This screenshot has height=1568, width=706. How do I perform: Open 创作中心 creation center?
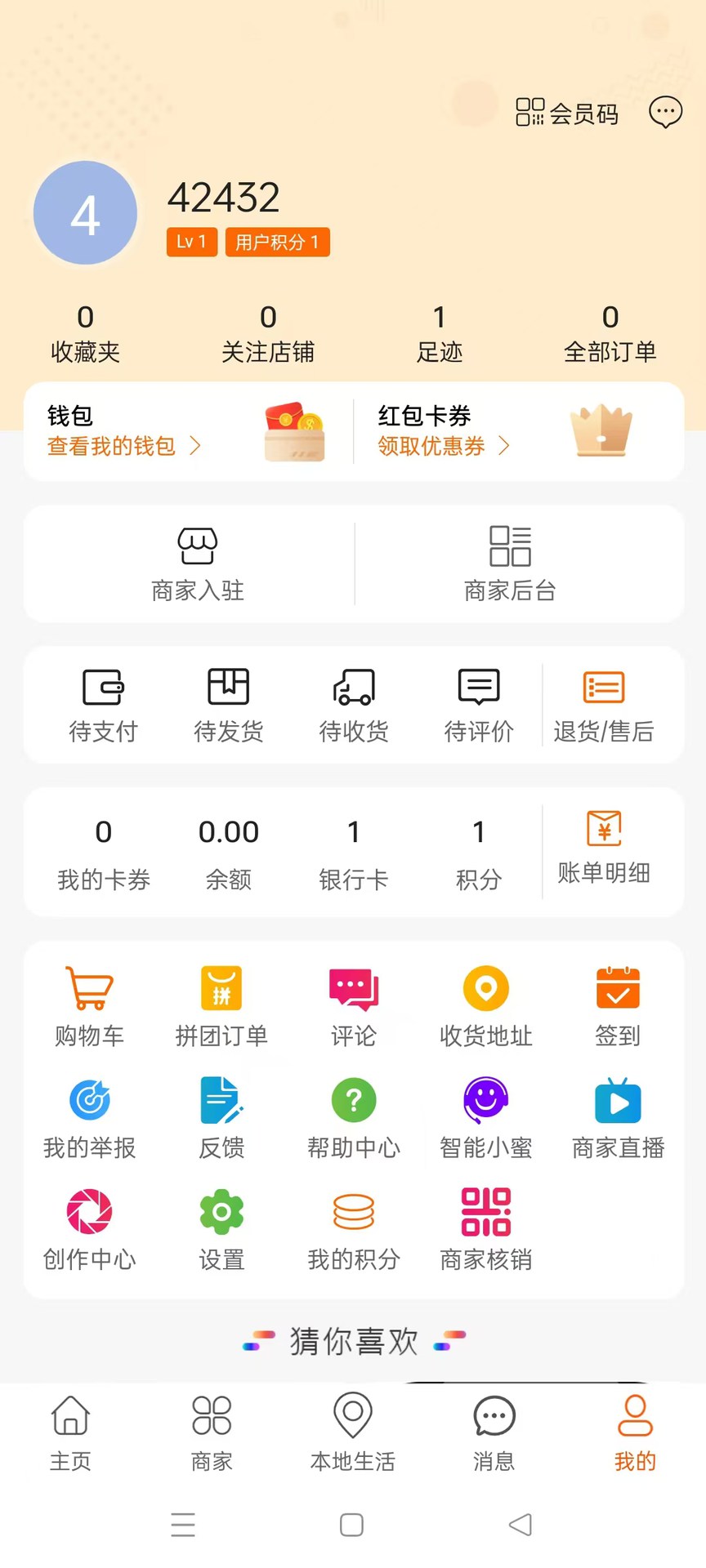pyautogui.click(x=89, y=1228)
